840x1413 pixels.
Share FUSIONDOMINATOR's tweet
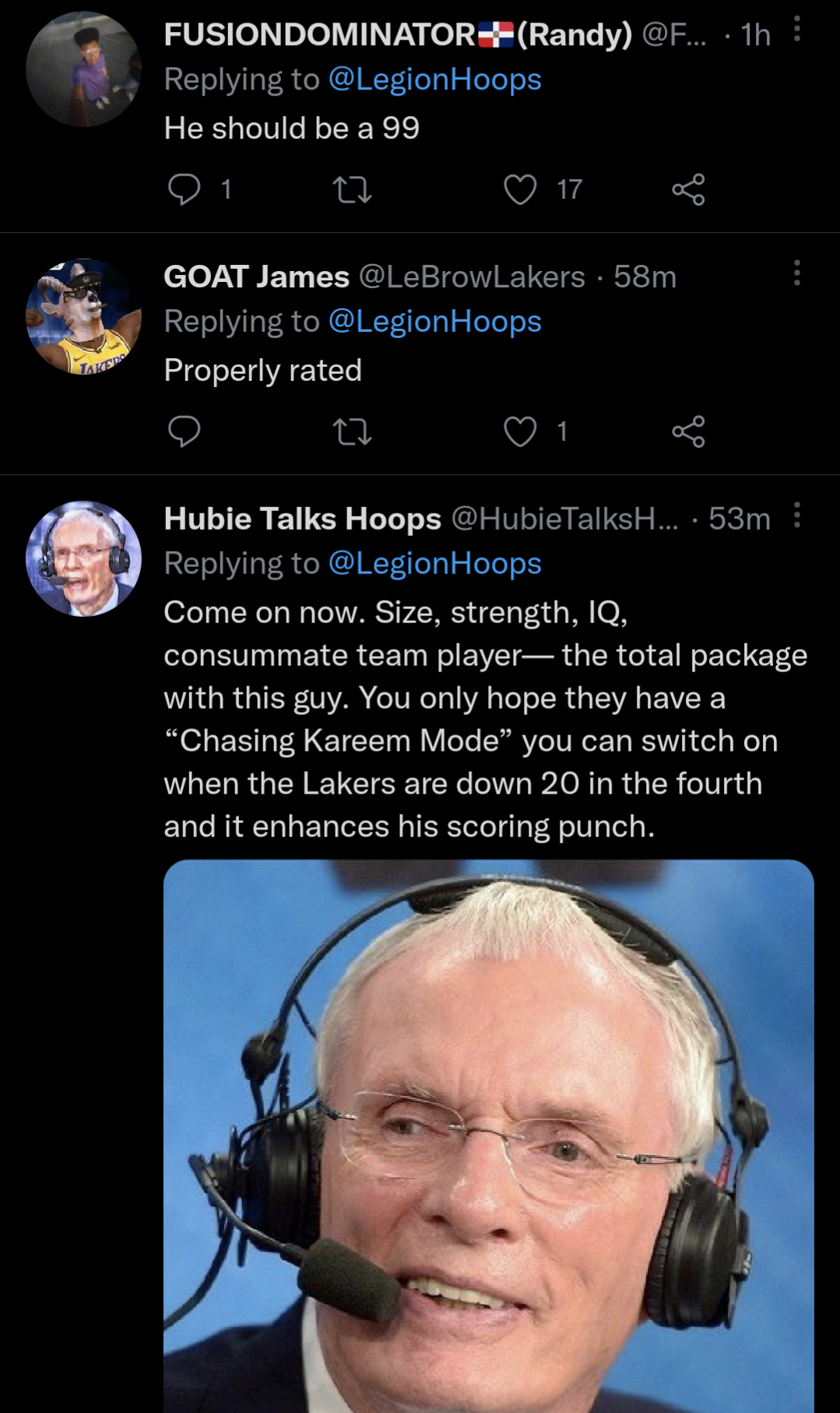(x=688, y=189)
